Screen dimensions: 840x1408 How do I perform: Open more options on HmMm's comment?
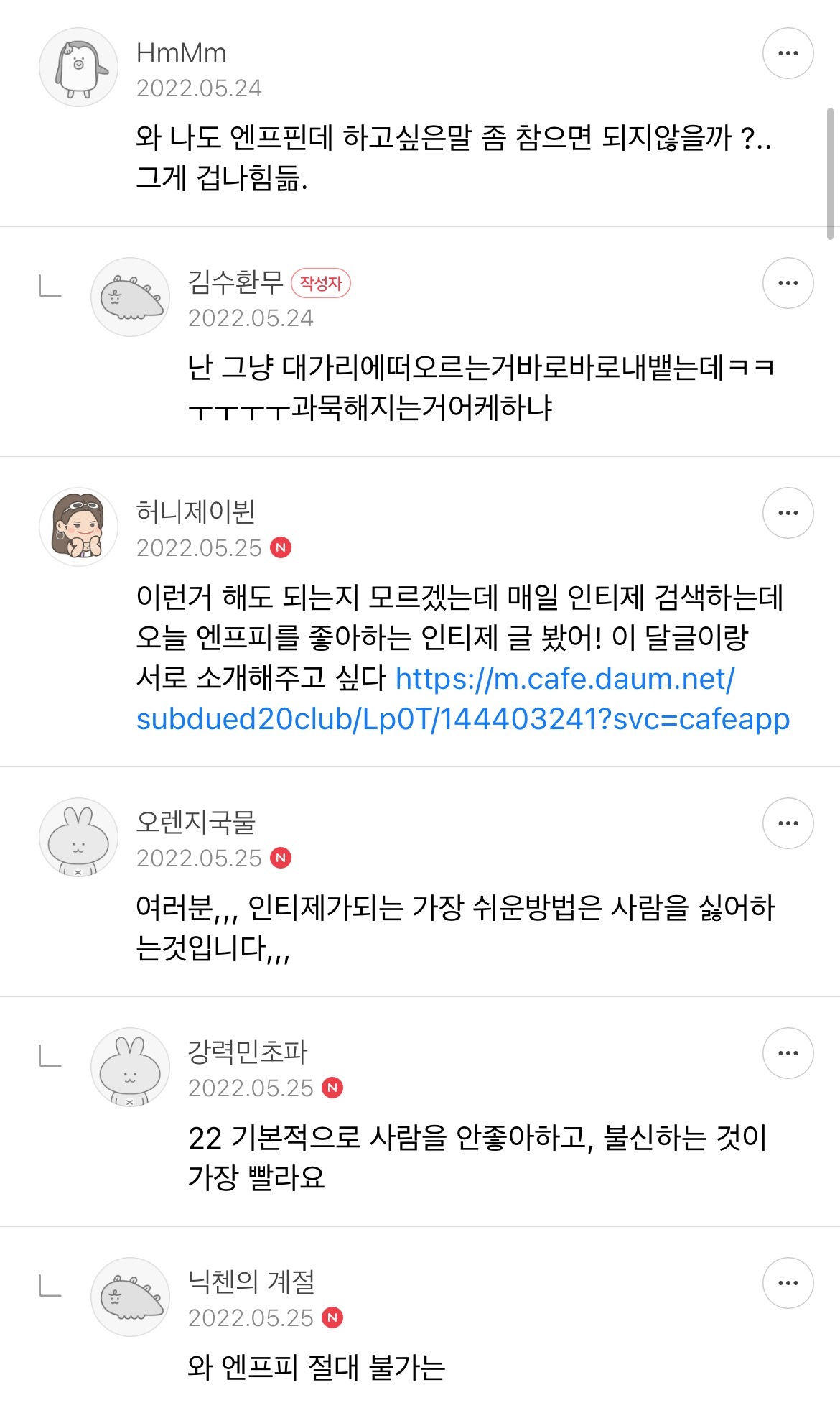788,53
